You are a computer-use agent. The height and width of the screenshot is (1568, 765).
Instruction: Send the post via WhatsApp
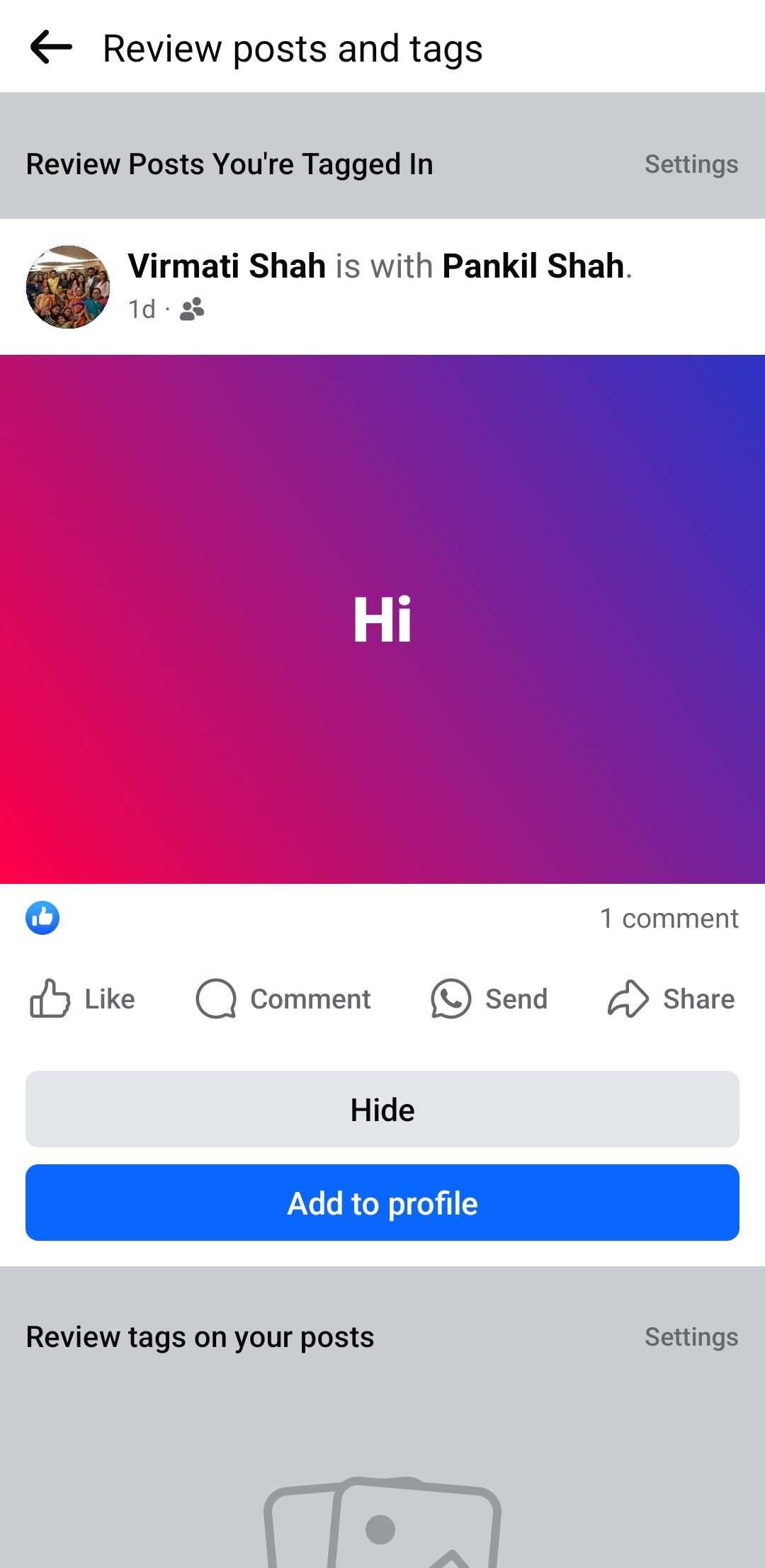coord(489,999)
